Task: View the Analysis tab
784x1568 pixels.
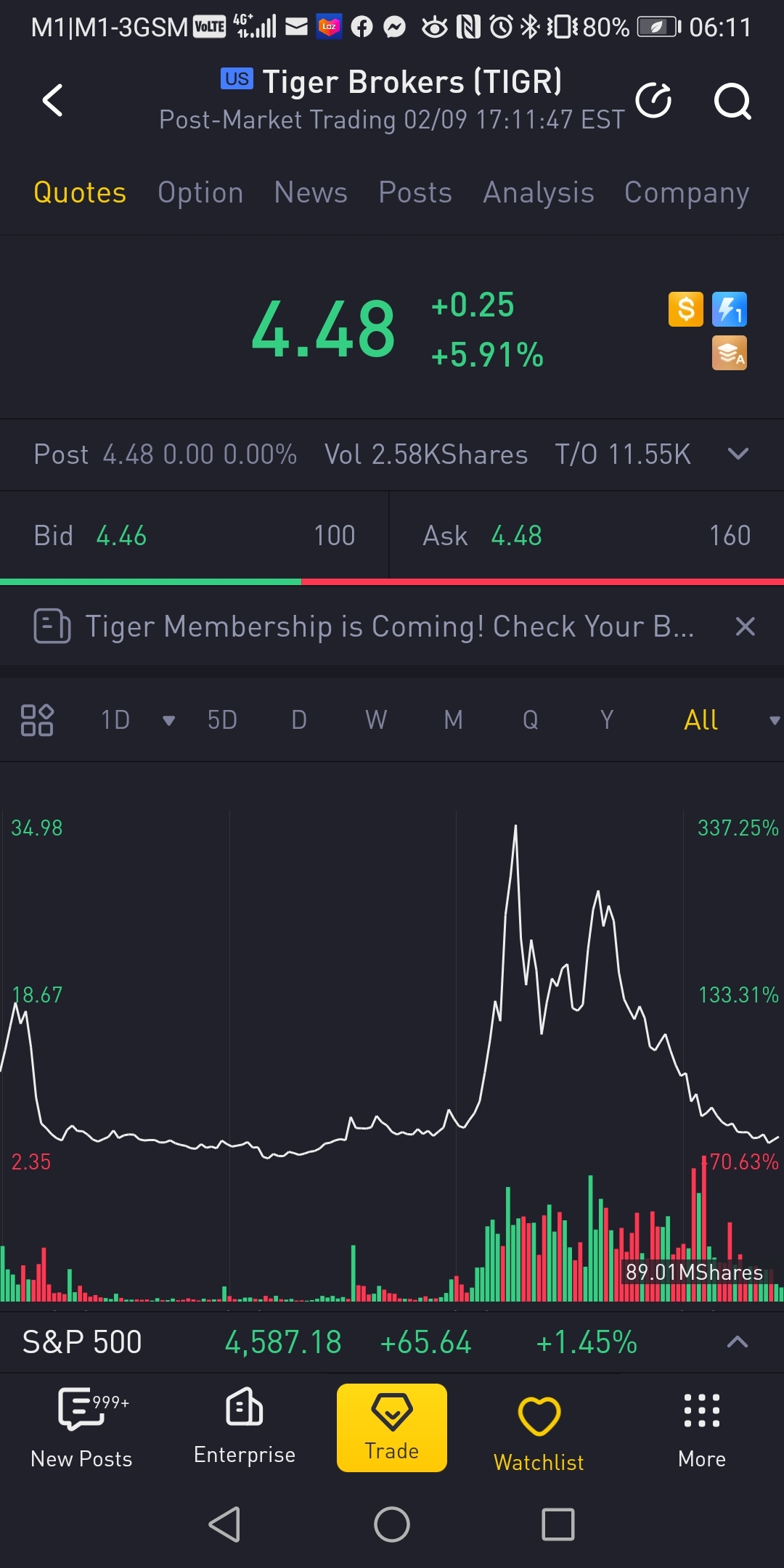Action: pos(539,193)
